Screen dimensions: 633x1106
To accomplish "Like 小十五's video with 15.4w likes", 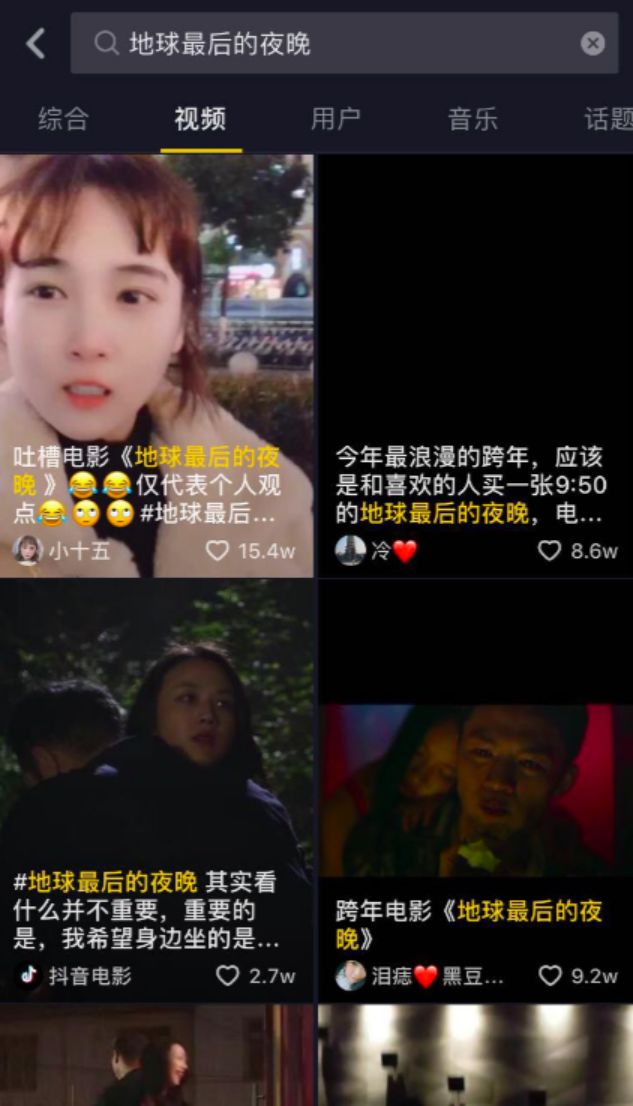I will point(217,550).
